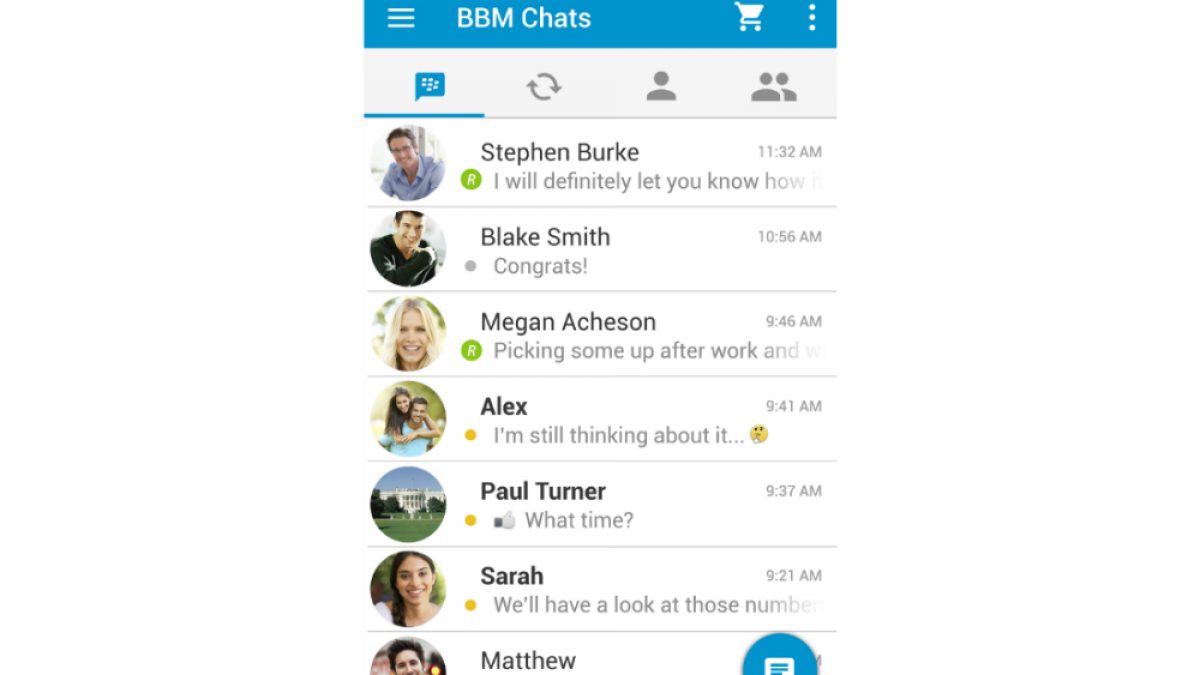Open the chat with Stephen Burke
1200x675 pixels.
click(x=600, y=165)
